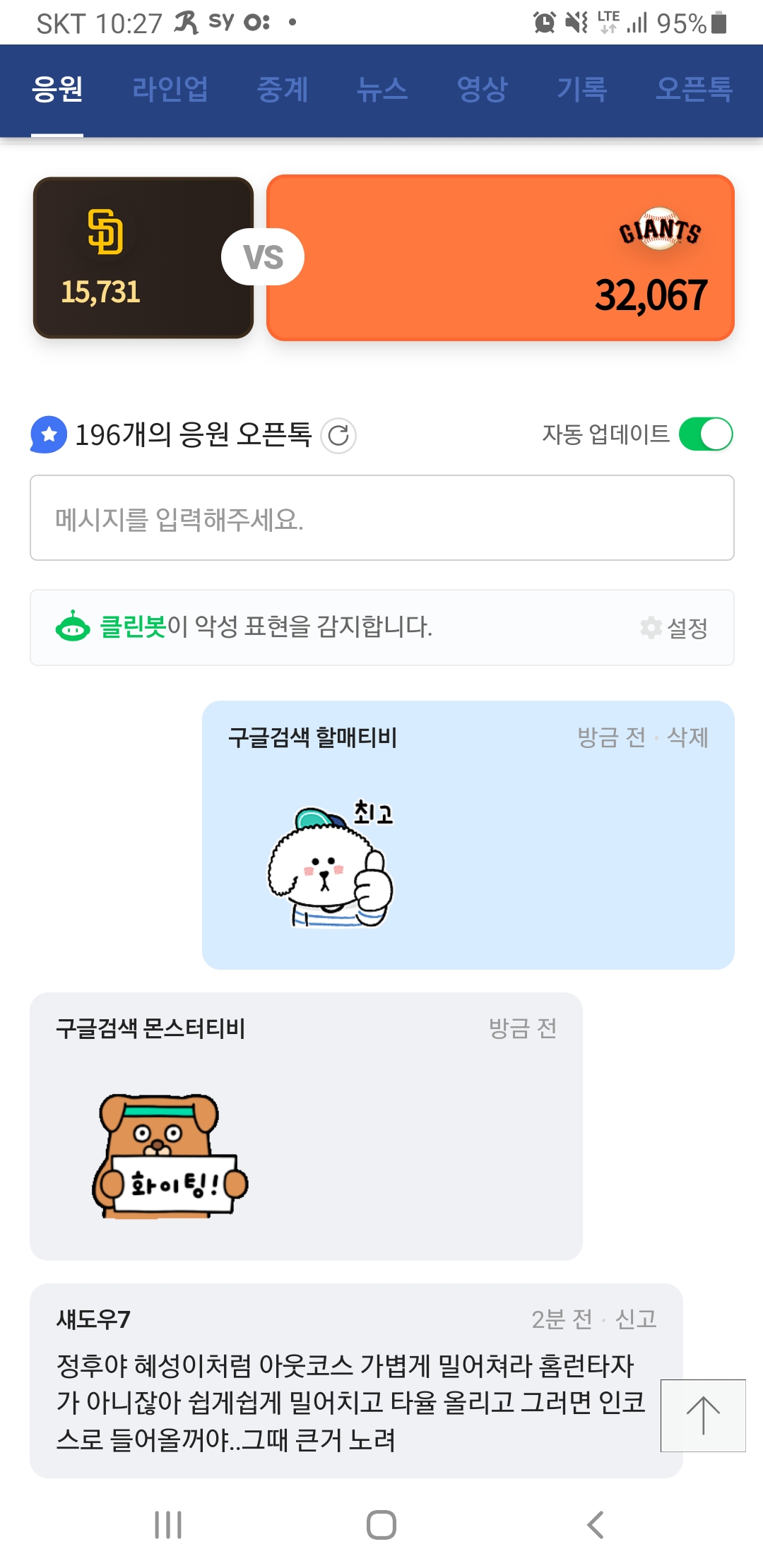Screen dimensions: 763x1568
Task: Open the 중계 tab
Action: point(283,90)
